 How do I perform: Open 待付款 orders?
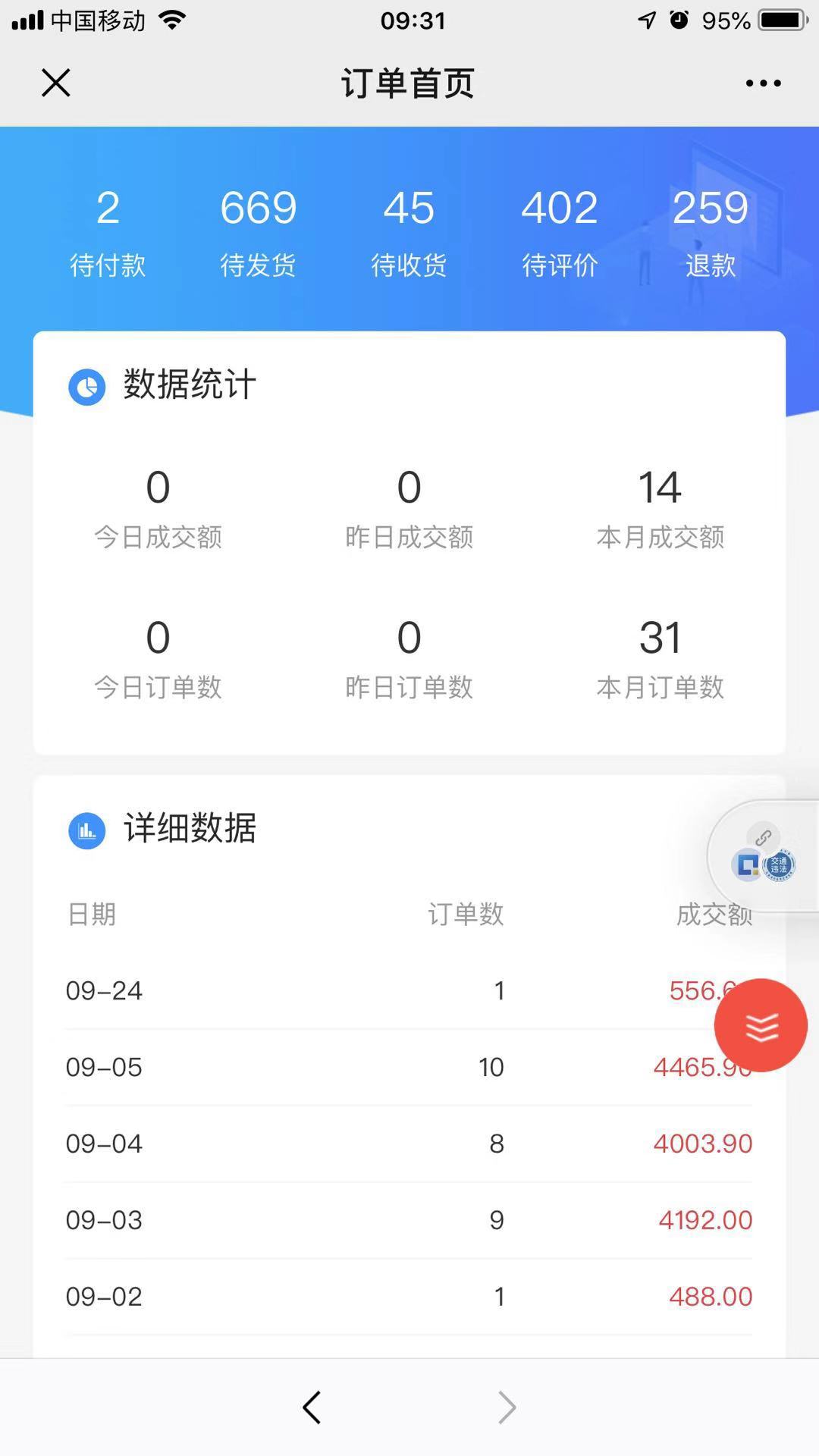coord(108,231)
